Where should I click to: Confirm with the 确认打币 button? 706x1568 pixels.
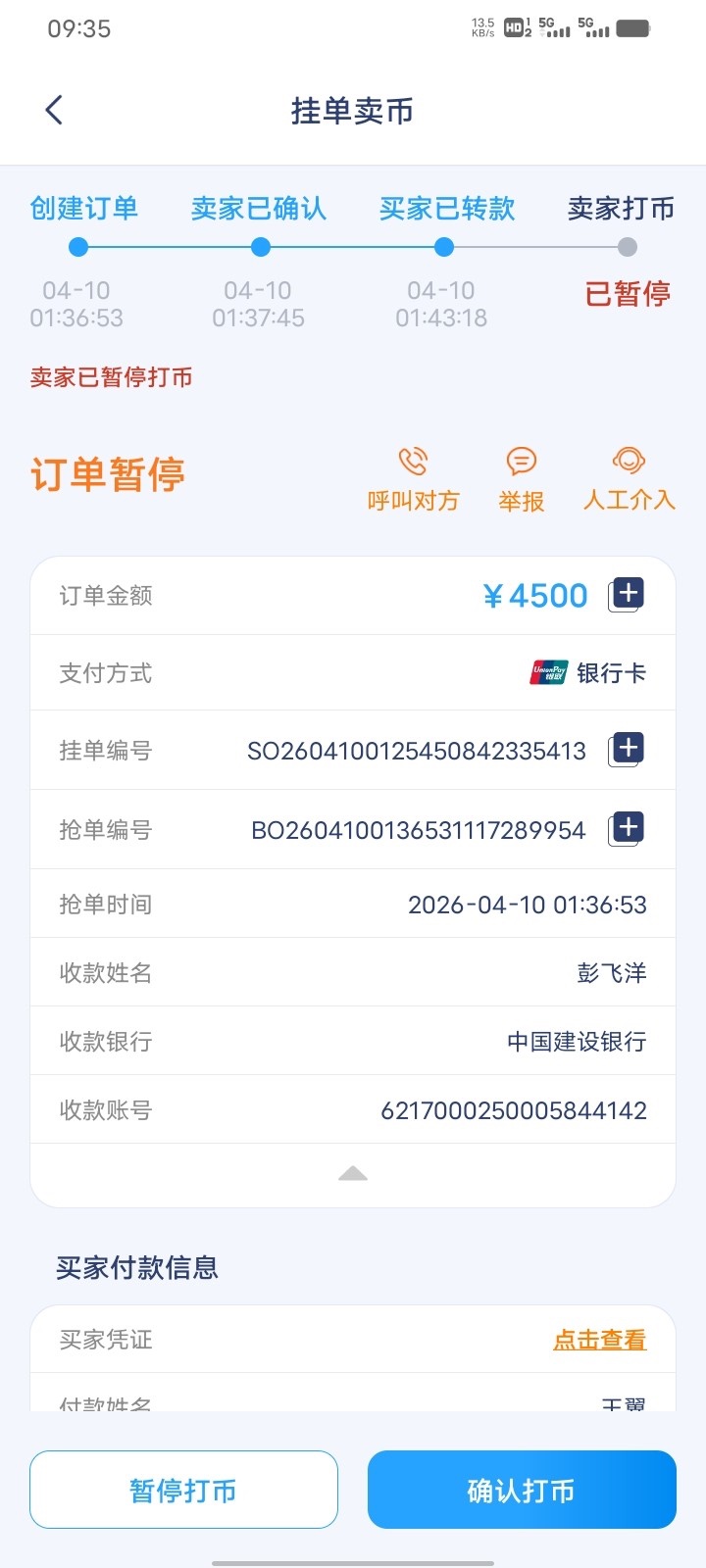pyautogui.click(x=522, y=1490)
